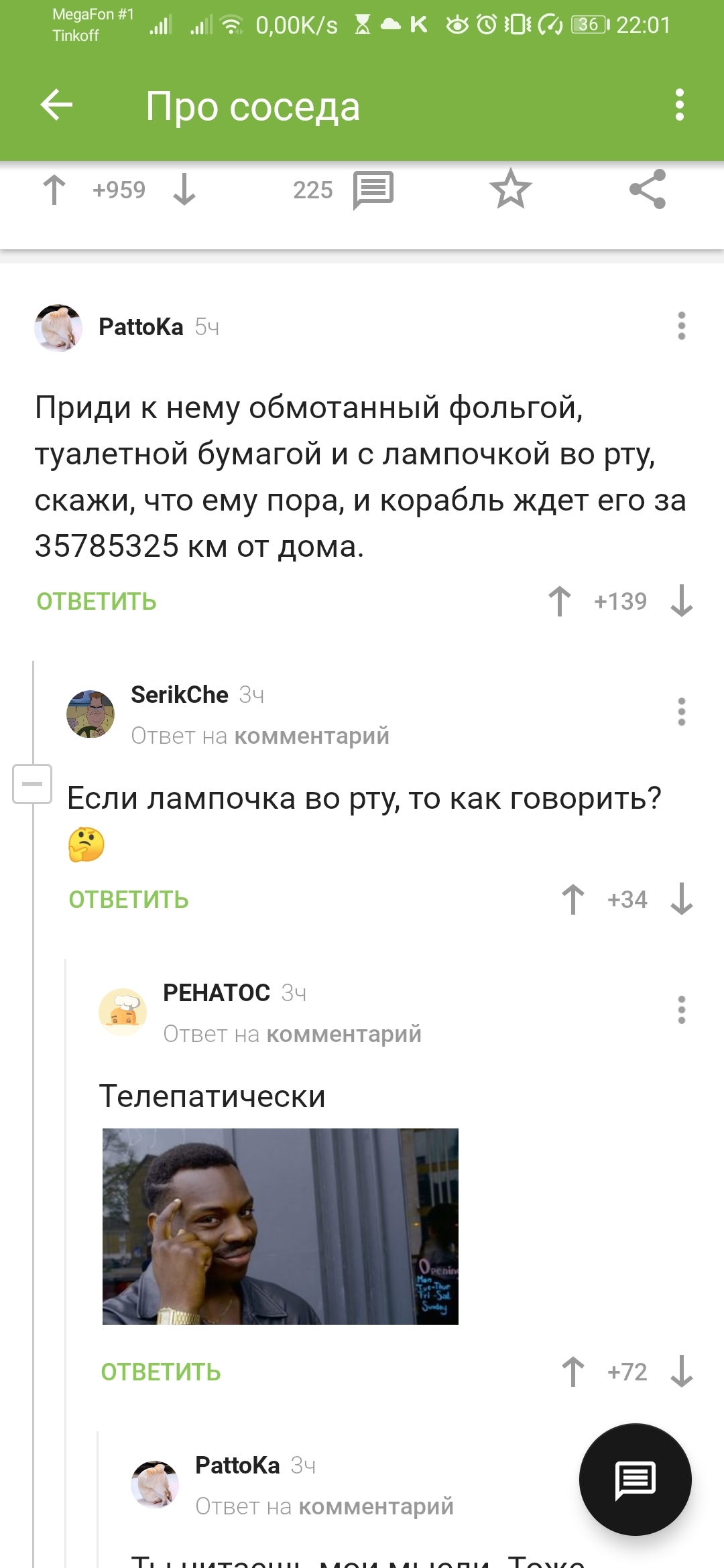Downvote РЕНАТОС's comment rated +72
The height and width of the screenshot is (1568, 724).
(682, 1372)
